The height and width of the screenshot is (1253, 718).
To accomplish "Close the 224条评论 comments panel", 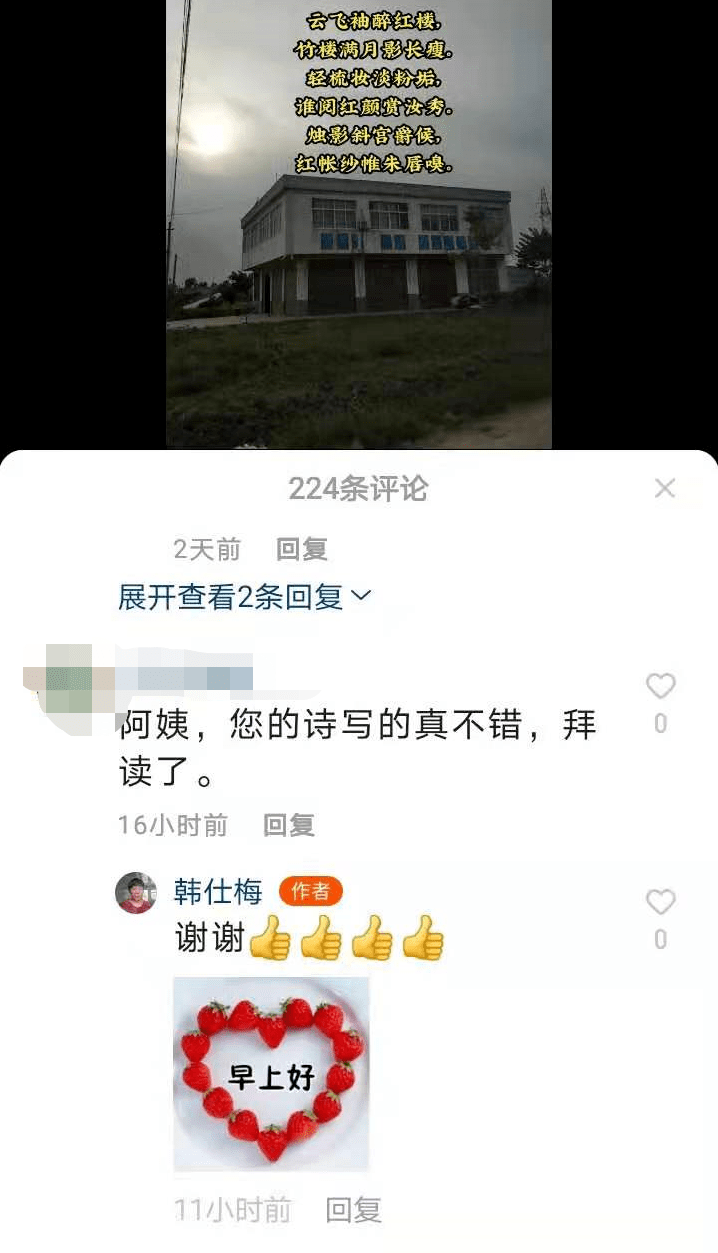I will [x=665, y=488].
